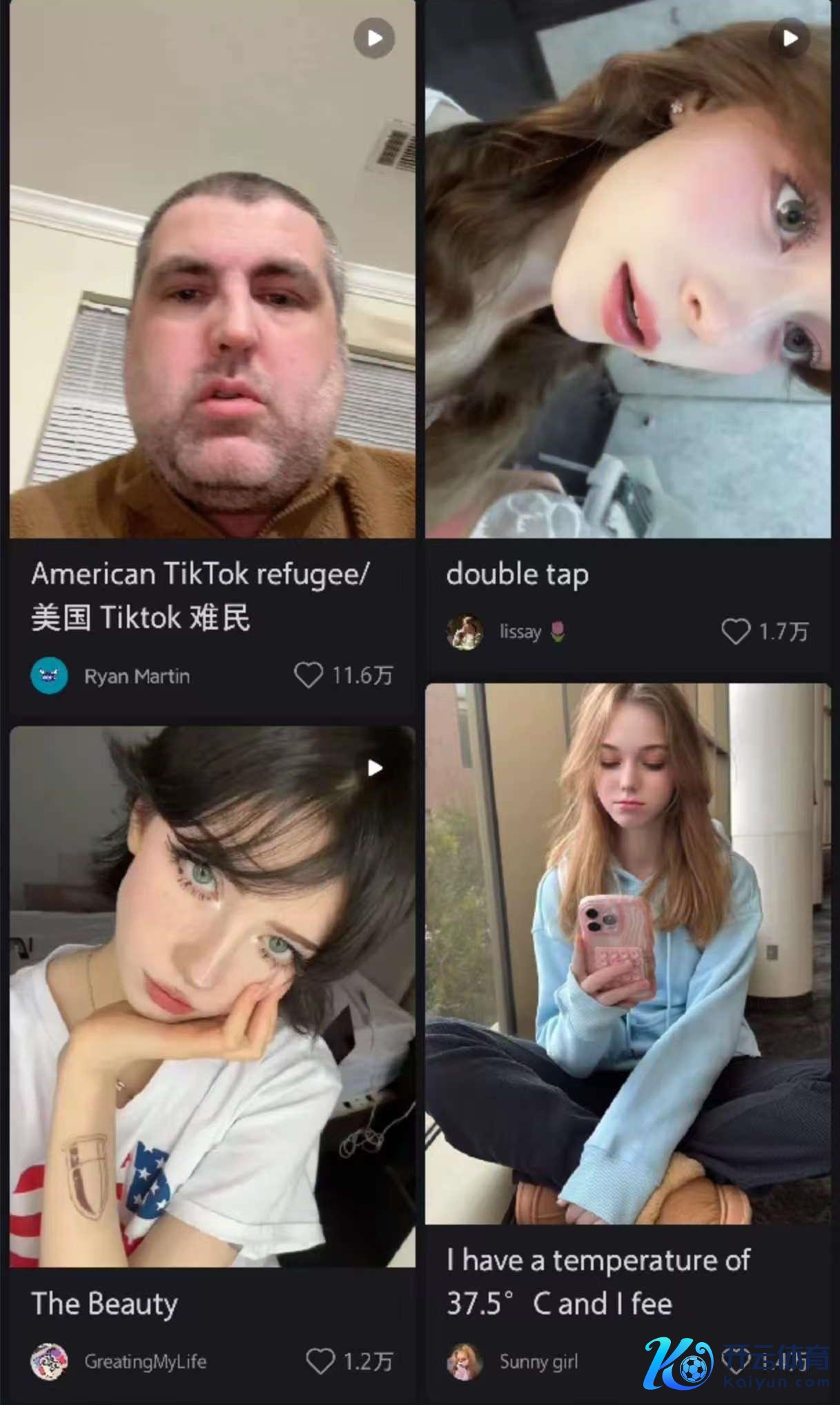840x1405 pixels.
Task: Like lissay's double tap post
Action: point(735,631)
